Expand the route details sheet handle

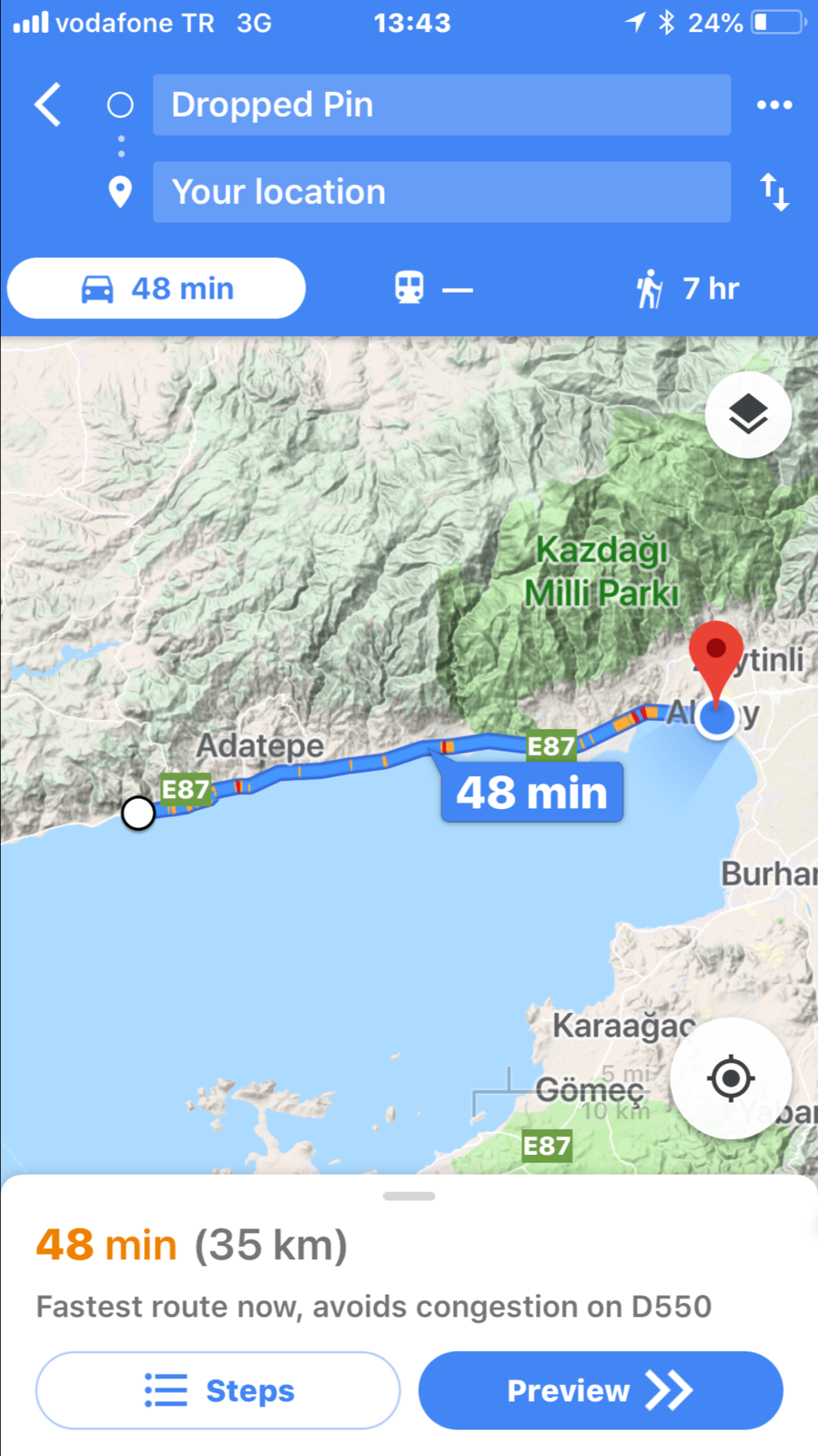[x=409, y=1196]
